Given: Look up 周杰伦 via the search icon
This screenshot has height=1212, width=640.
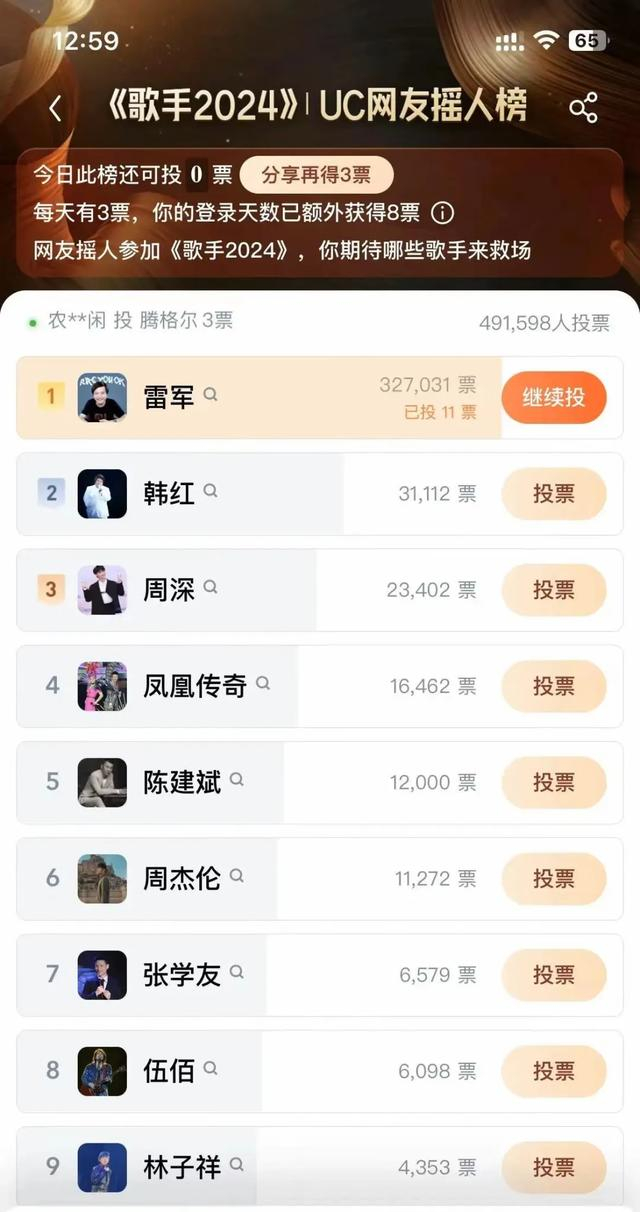Looking at the screenshot, I should click(237, 876).
